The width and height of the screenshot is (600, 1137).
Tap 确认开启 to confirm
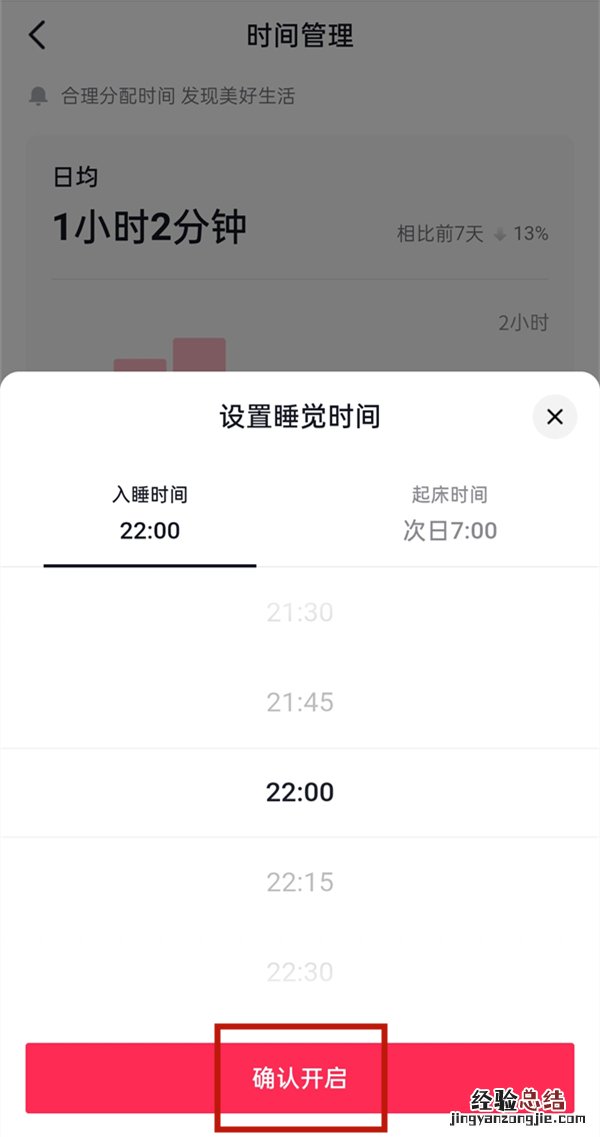[300, 1078]
